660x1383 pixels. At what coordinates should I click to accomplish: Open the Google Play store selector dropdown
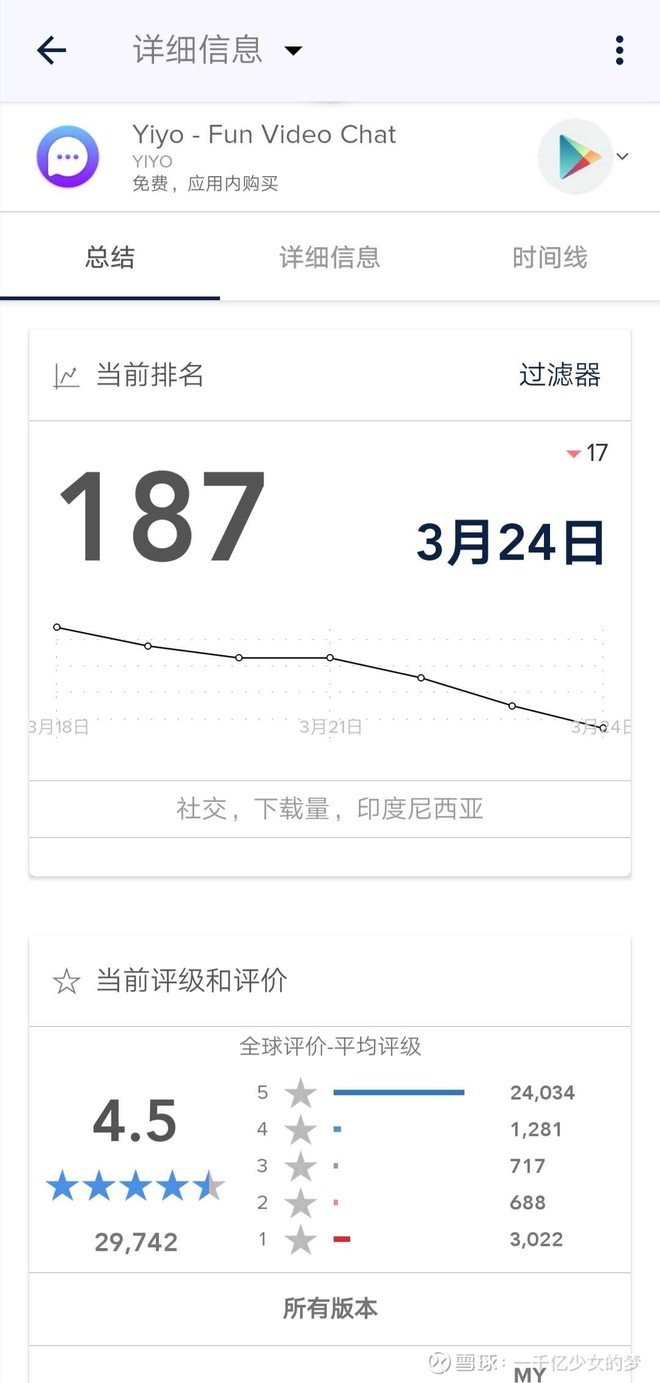click(x=585, y=156)
